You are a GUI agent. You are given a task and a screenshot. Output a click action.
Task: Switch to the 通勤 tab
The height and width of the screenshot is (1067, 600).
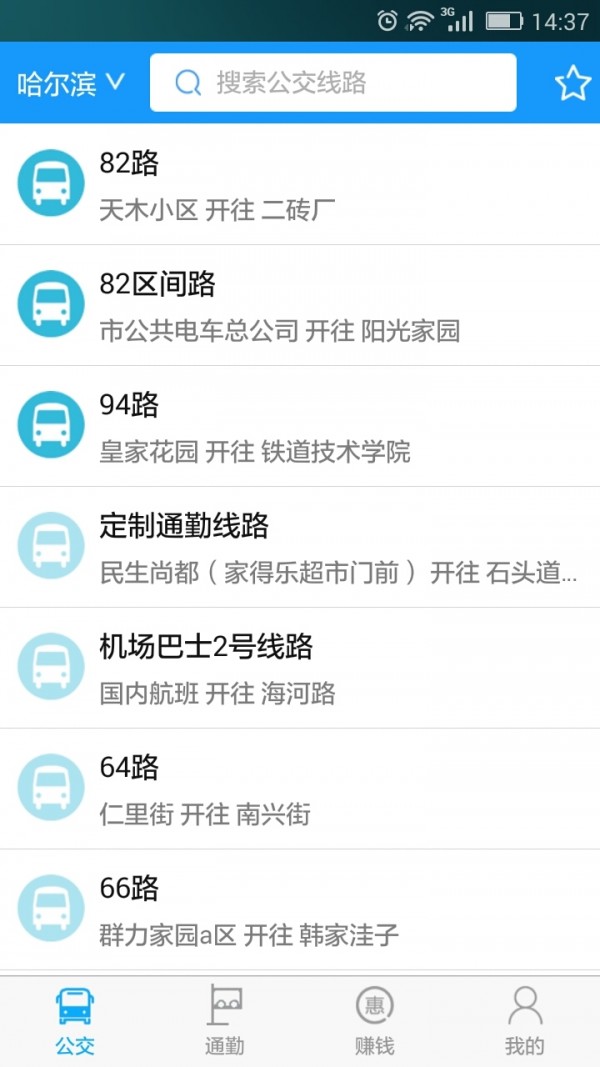point(225,1021)
